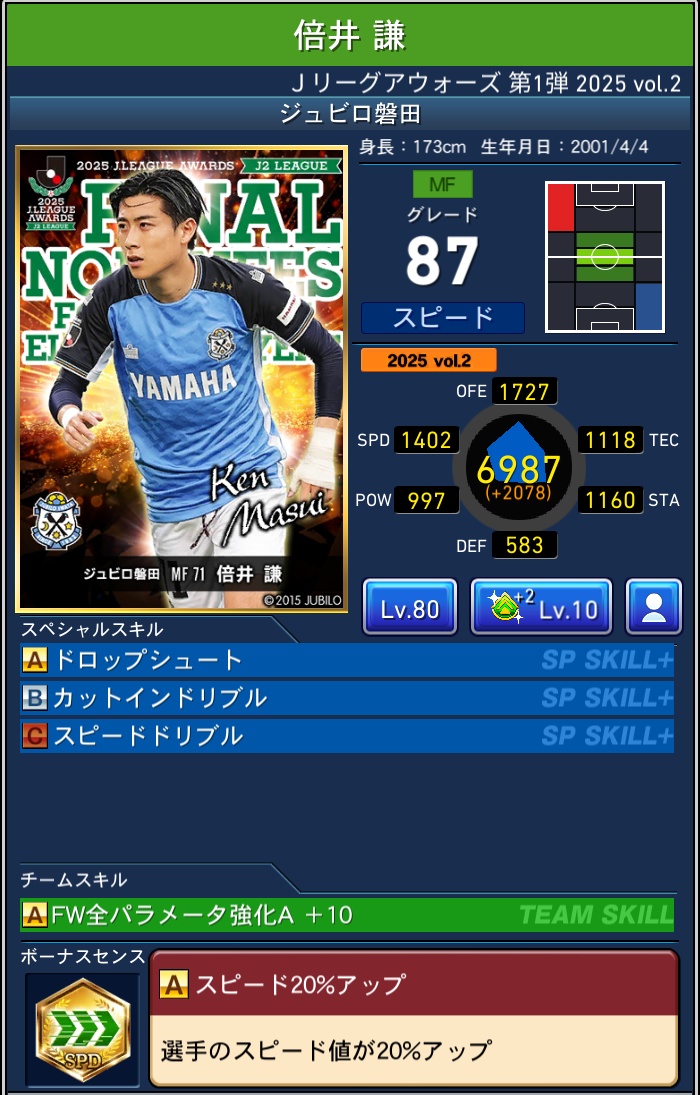Open ドロップシュート special skill details
700x1095 pixels.
[x=346, y=660]
